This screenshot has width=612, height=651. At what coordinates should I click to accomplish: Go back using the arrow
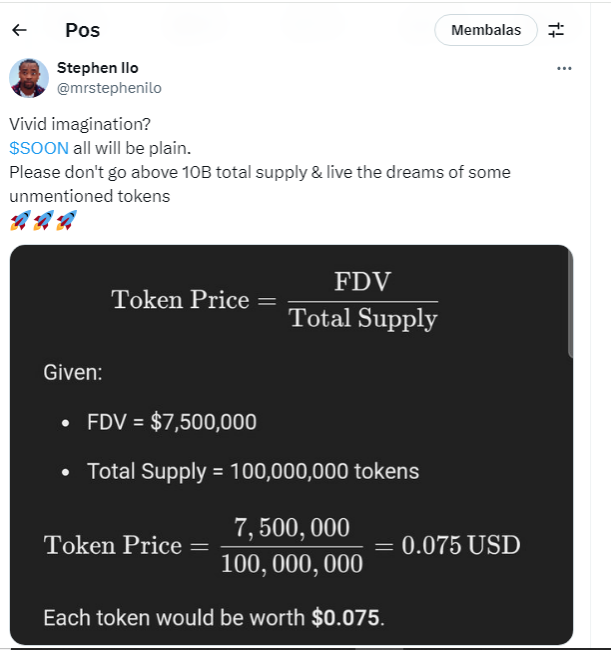(x=19, y=30)
